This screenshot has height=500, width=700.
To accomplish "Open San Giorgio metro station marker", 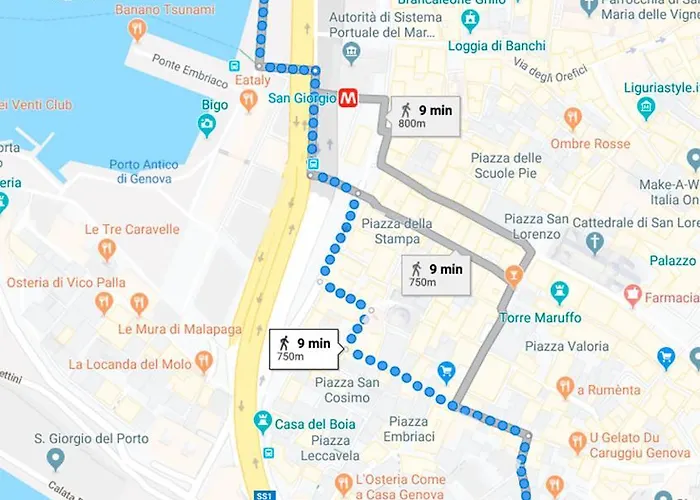I will pos(347,98).
